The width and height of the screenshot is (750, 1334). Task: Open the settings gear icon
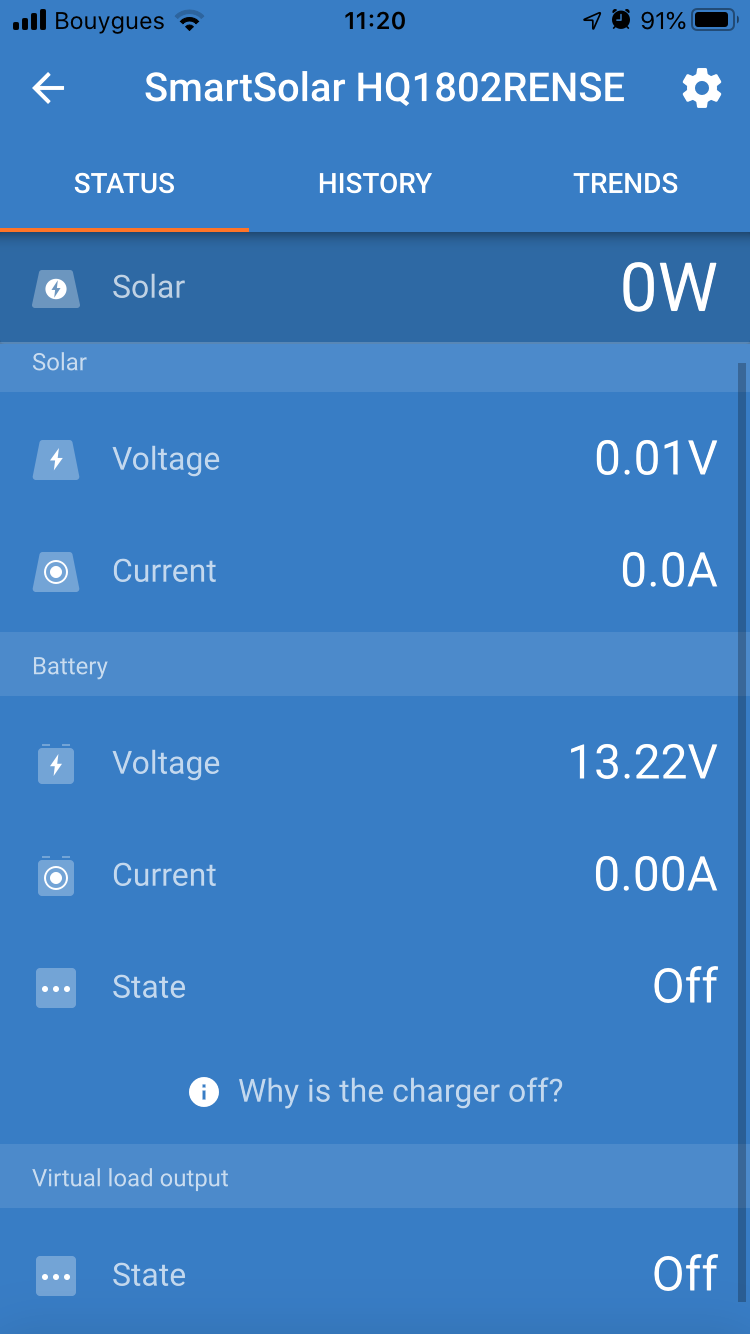coord(702,88)
